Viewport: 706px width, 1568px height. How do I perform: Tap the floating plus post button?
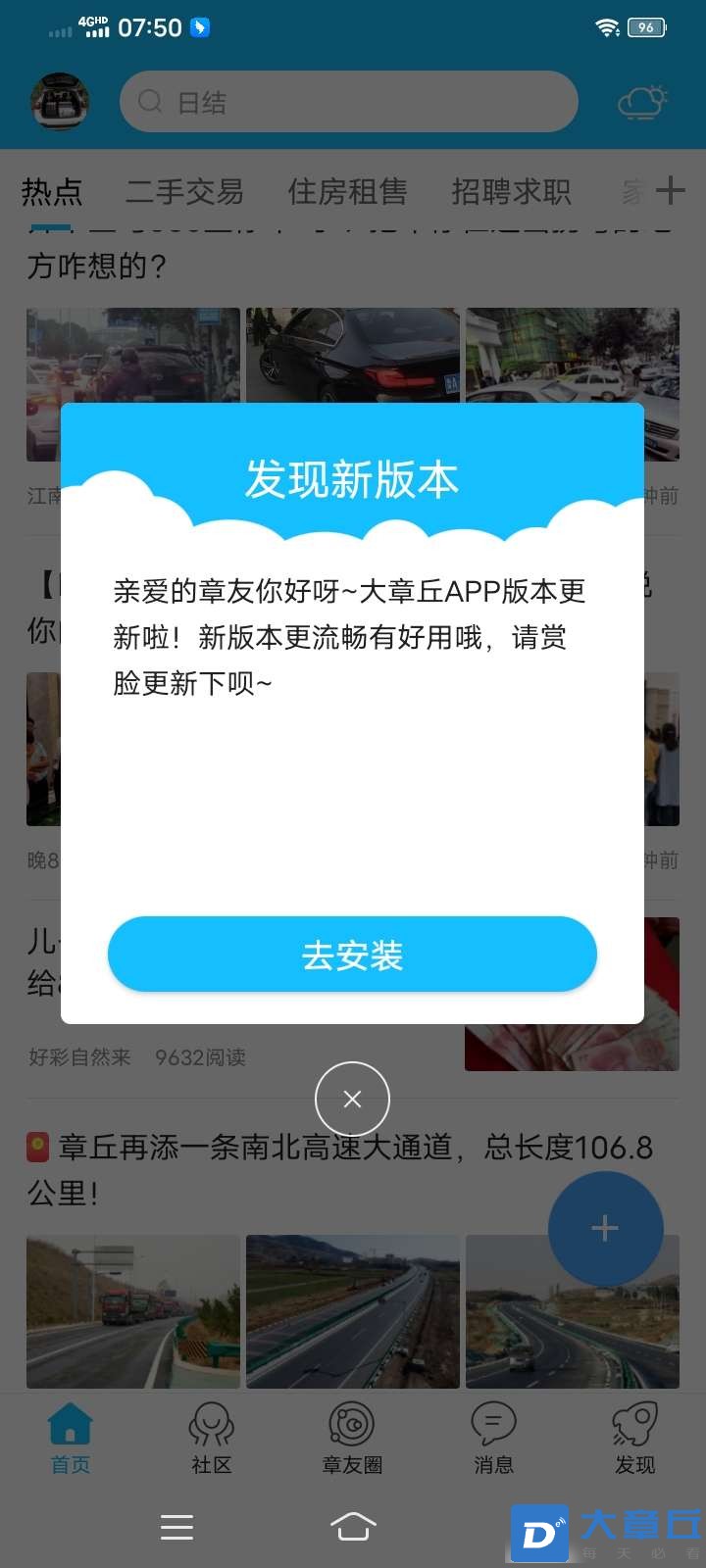click(605, 1228)
